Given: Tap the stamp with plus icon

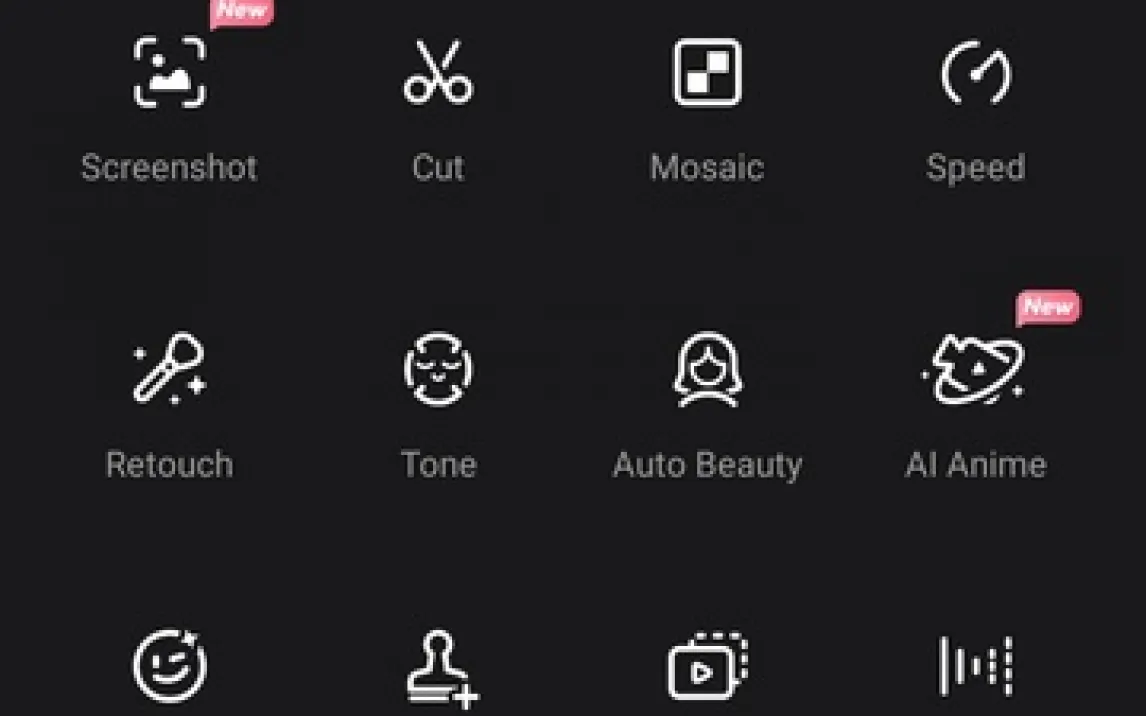Looking at the screenshot, I should click(440, 668).
